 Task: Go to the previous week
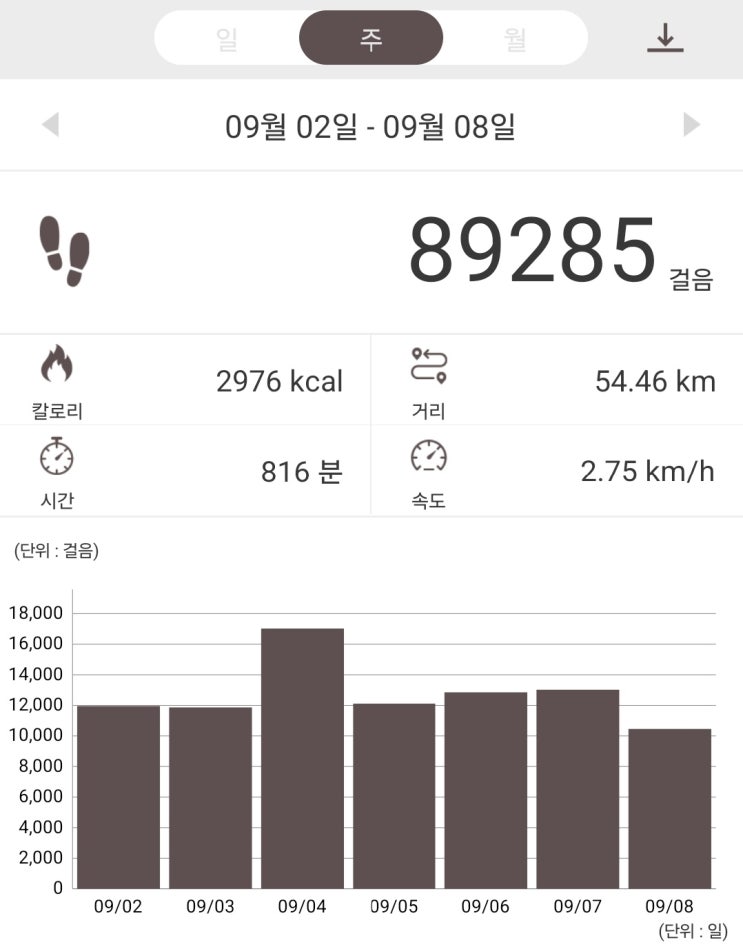pos(50,126)
